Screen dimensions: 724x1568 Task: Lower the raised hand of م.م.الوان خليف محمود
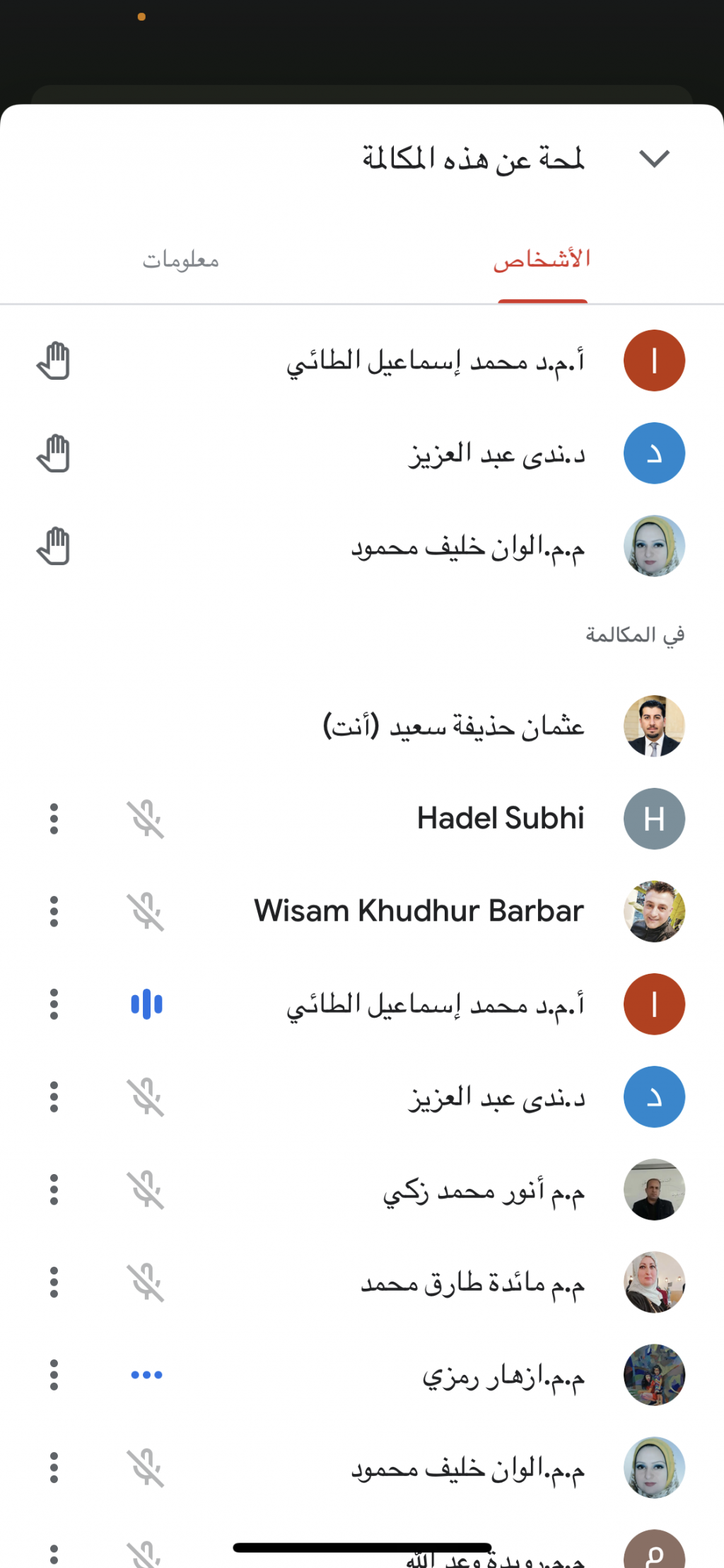[54, 546]
